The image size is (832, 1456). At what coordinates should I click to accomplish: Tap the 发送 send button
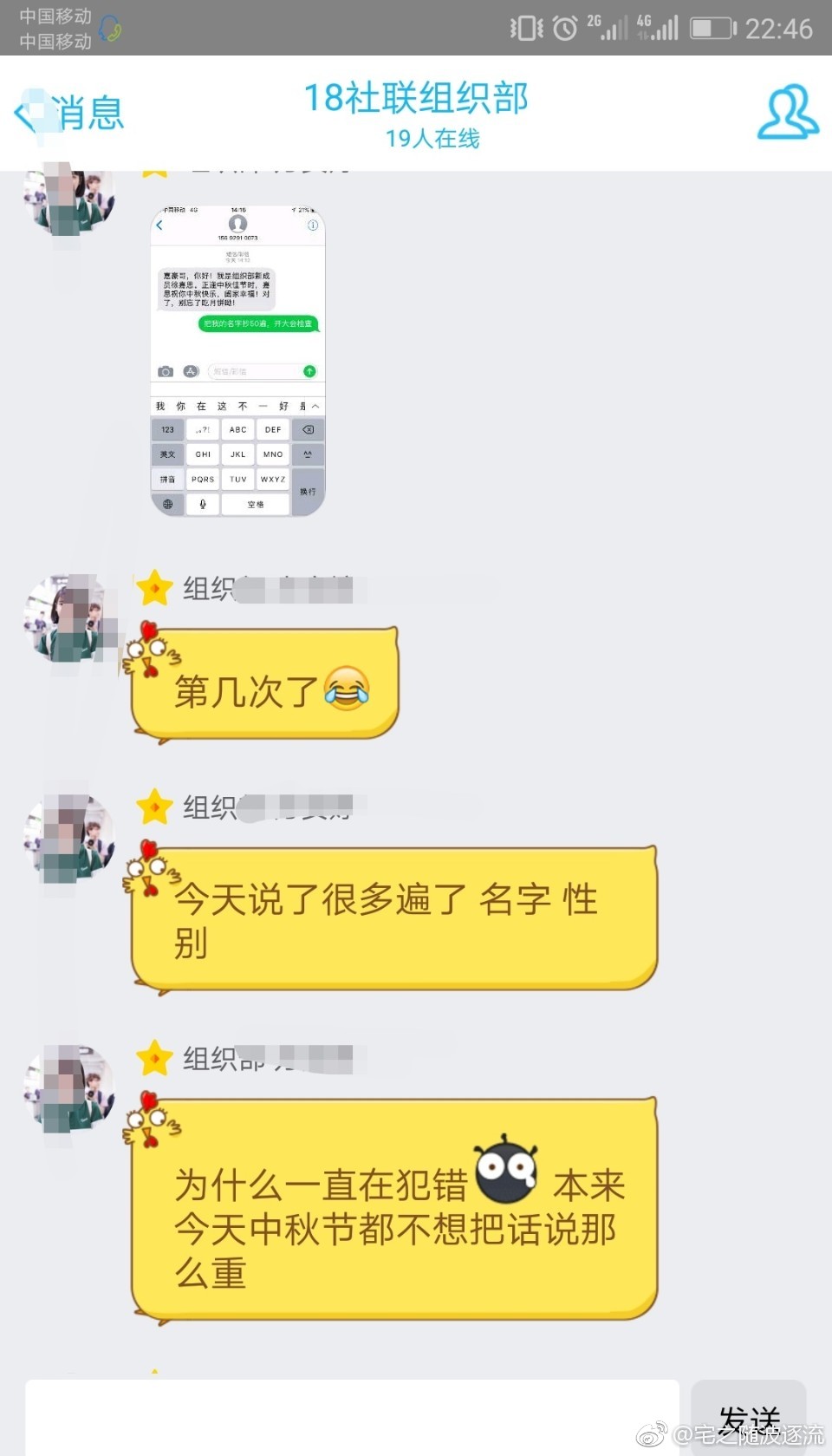point(749,1417)
